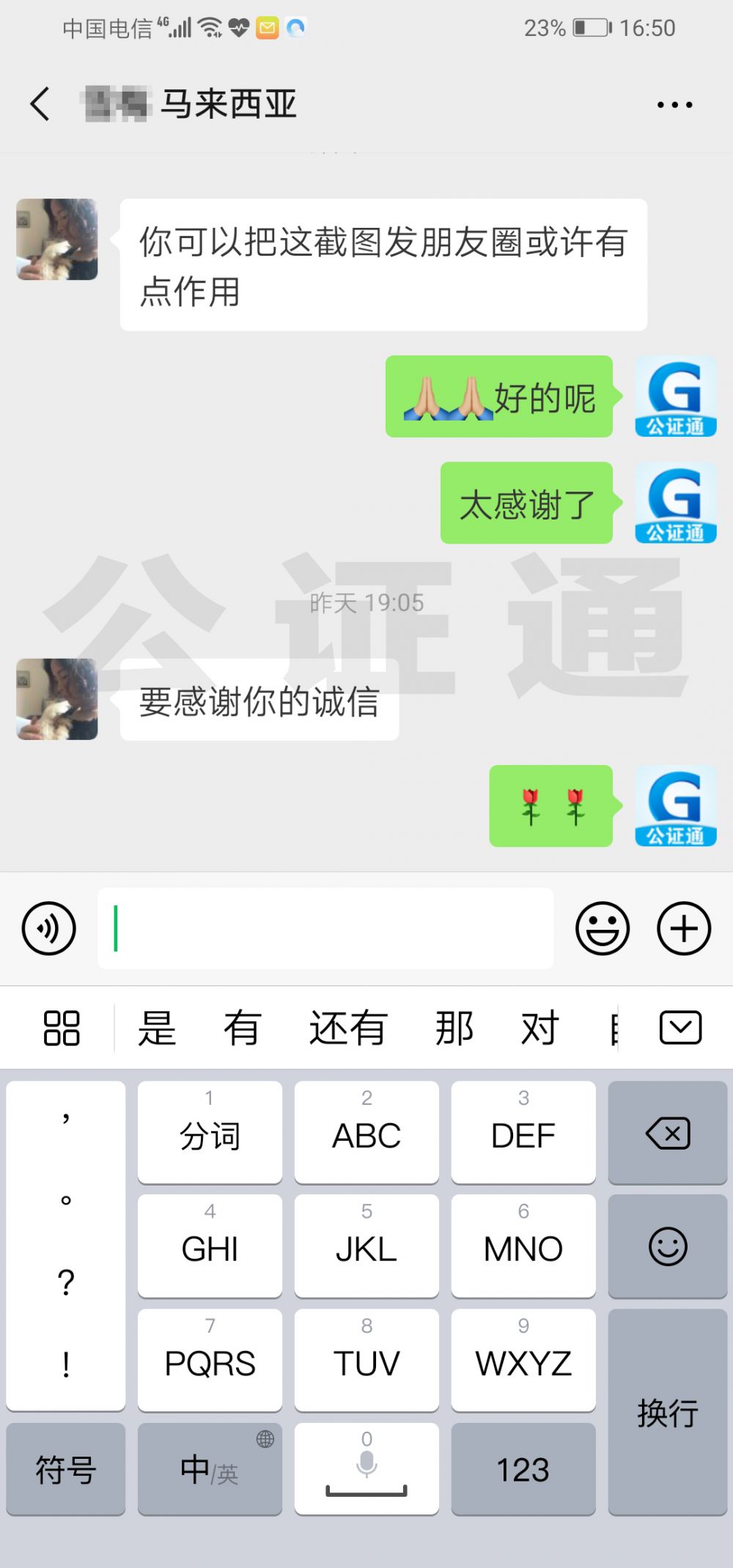
Task: Open the 符号 symbols key
Action: coord(66,1469)
